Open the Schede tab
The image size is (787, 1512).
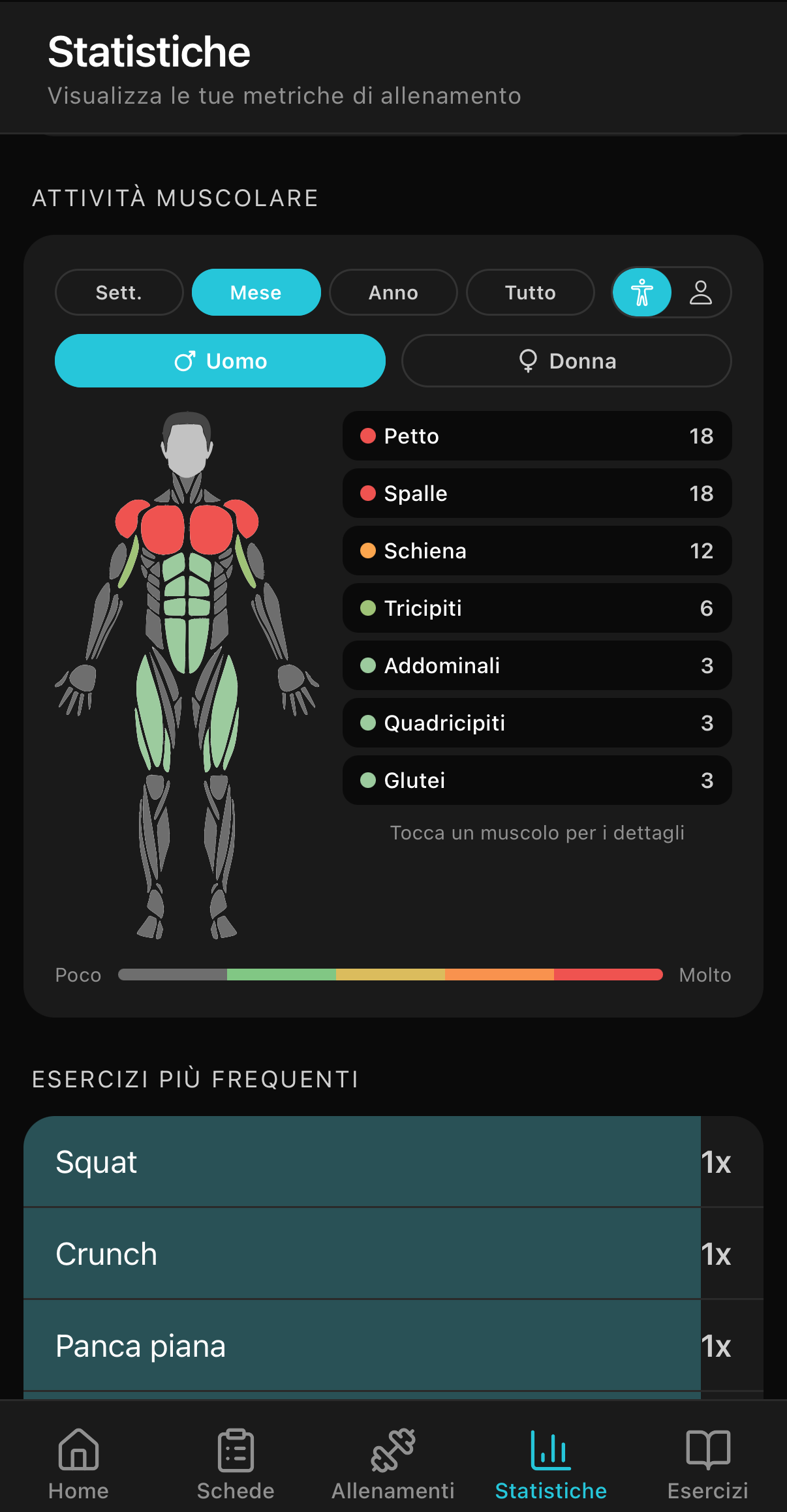tap(236, 1464)
